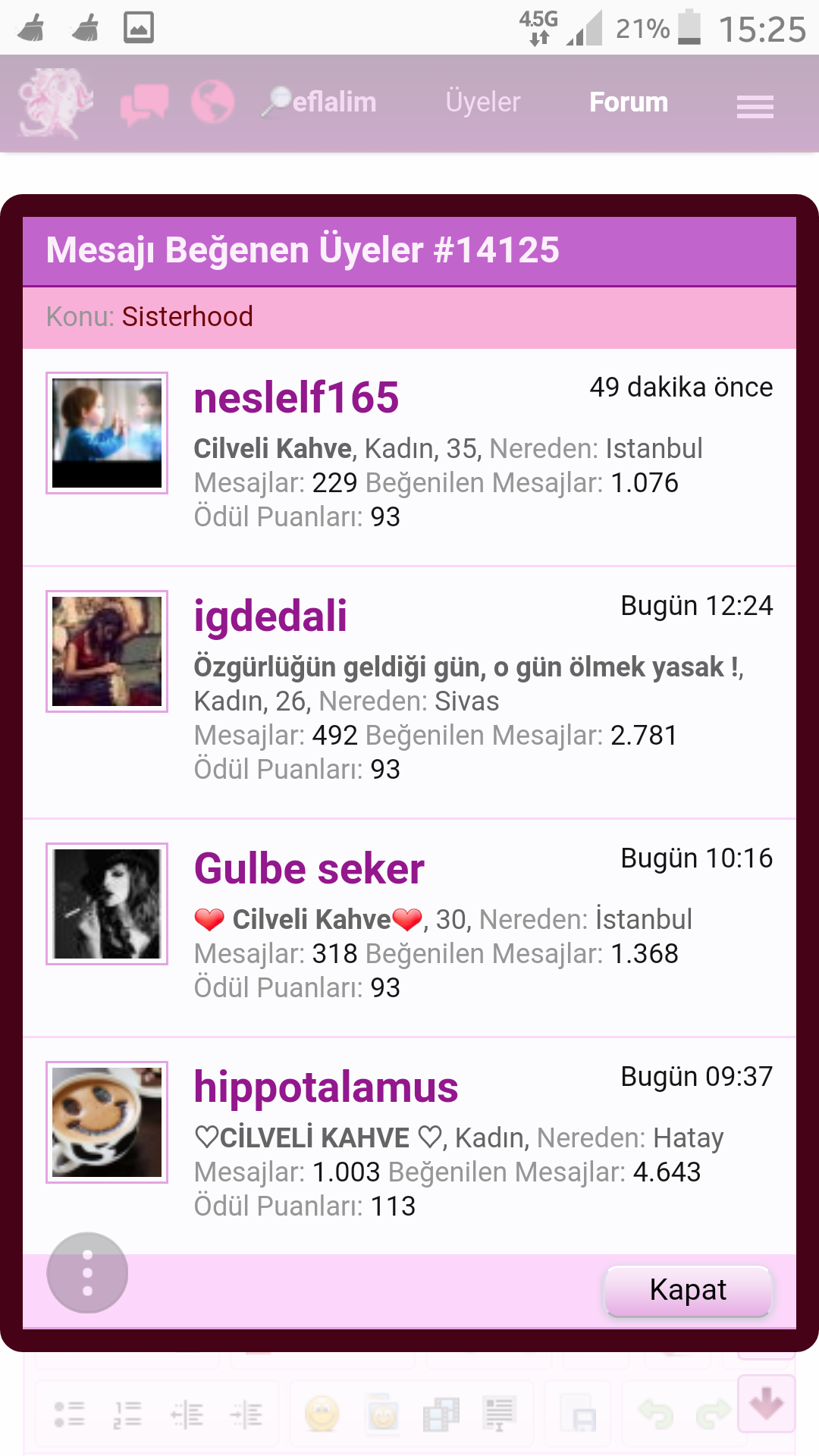
Task: View Gulbe seker's profile
Action: point(309,868)
